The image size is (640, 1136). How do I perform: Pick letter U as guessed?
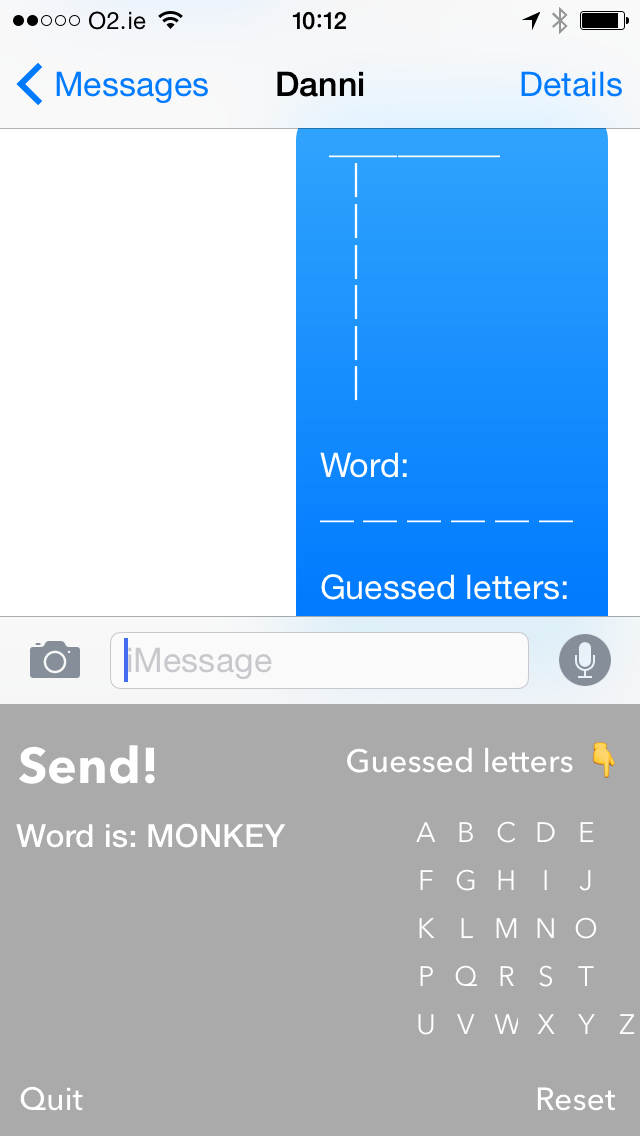click(x=426, y=1025)
